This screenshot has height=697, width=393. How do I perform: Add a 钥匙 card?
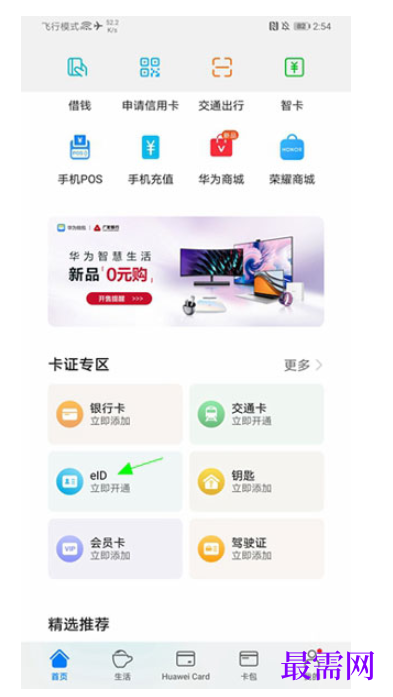click(257, 481)
